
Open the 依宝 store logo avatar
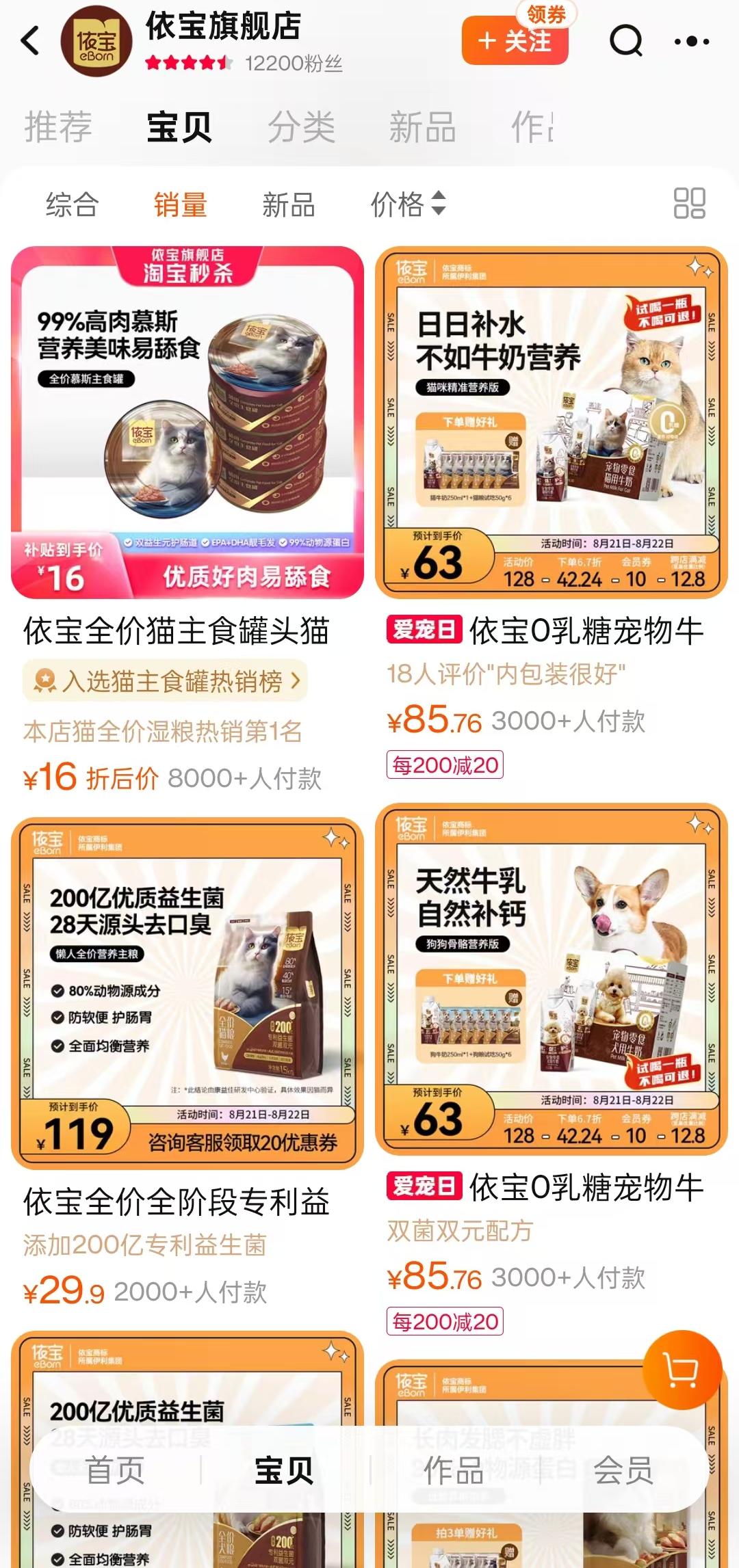click(x=96, y=42)
